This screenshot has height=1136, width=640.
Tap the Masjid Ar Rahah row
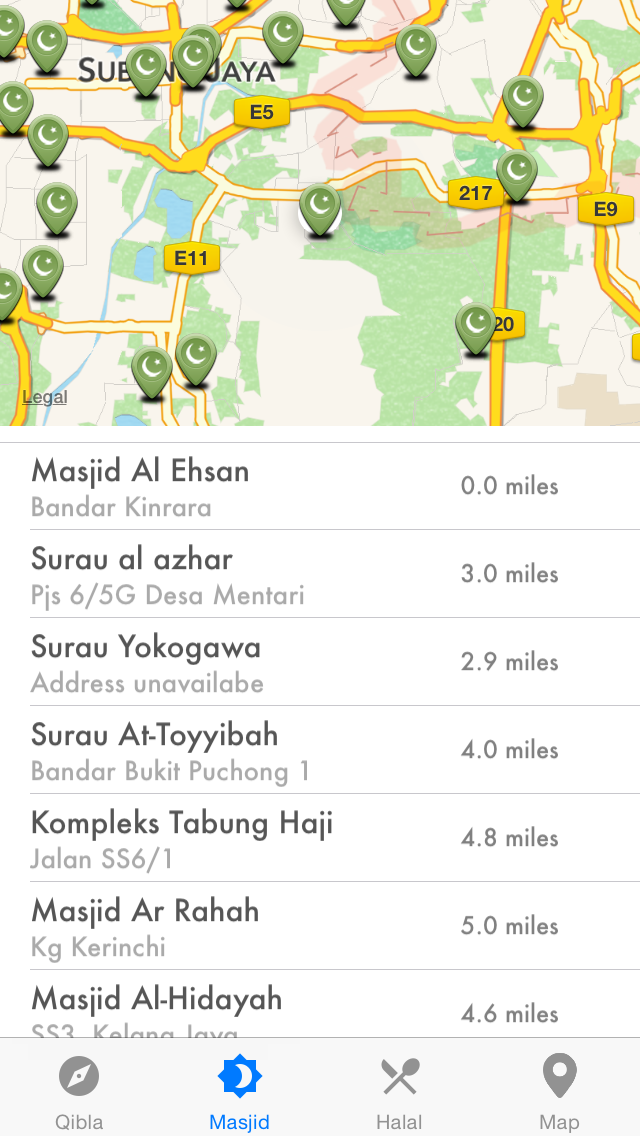320,926
